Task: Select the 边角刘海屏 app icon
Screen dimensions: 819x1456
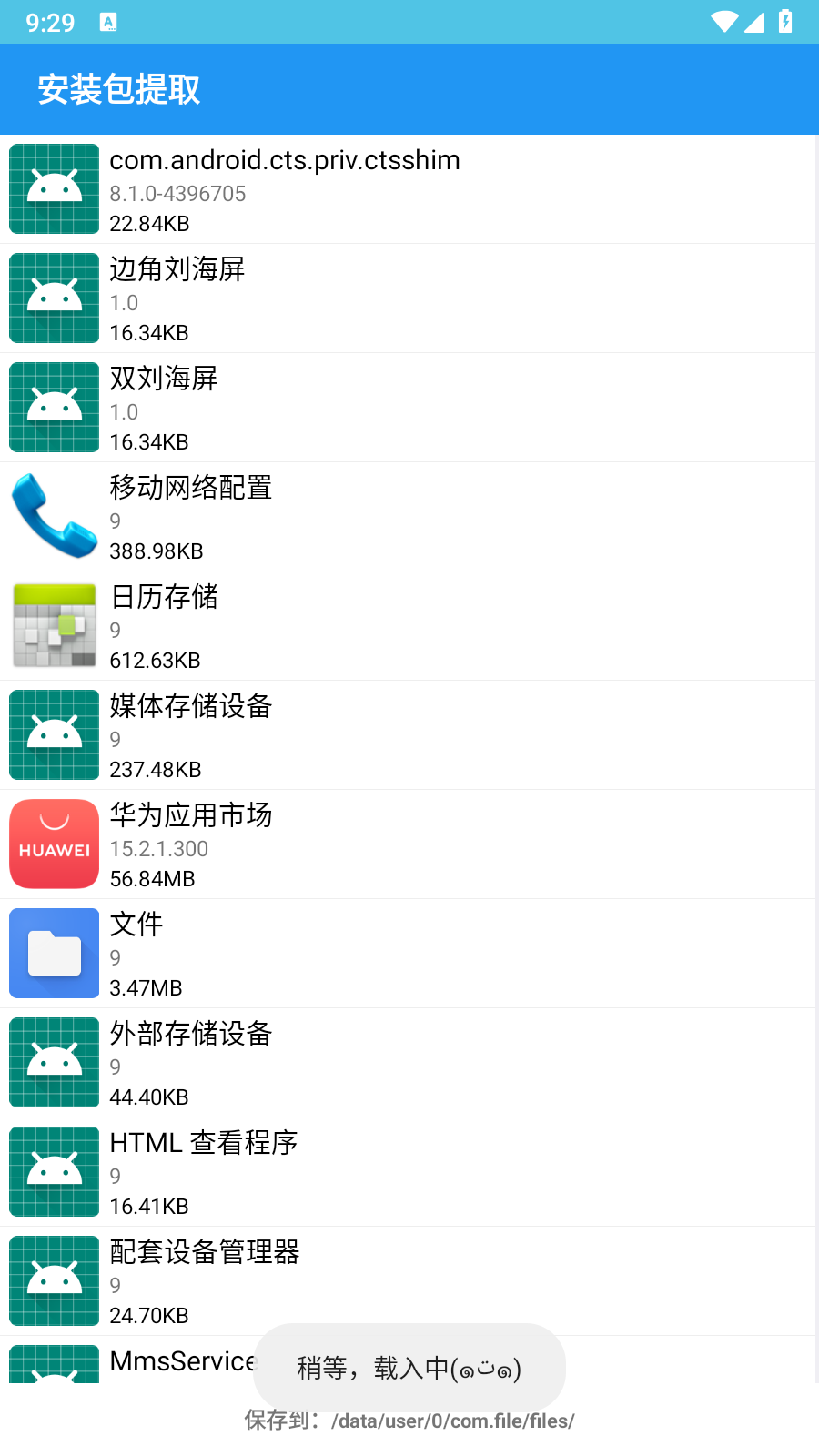Action: [x=54, y=298]
